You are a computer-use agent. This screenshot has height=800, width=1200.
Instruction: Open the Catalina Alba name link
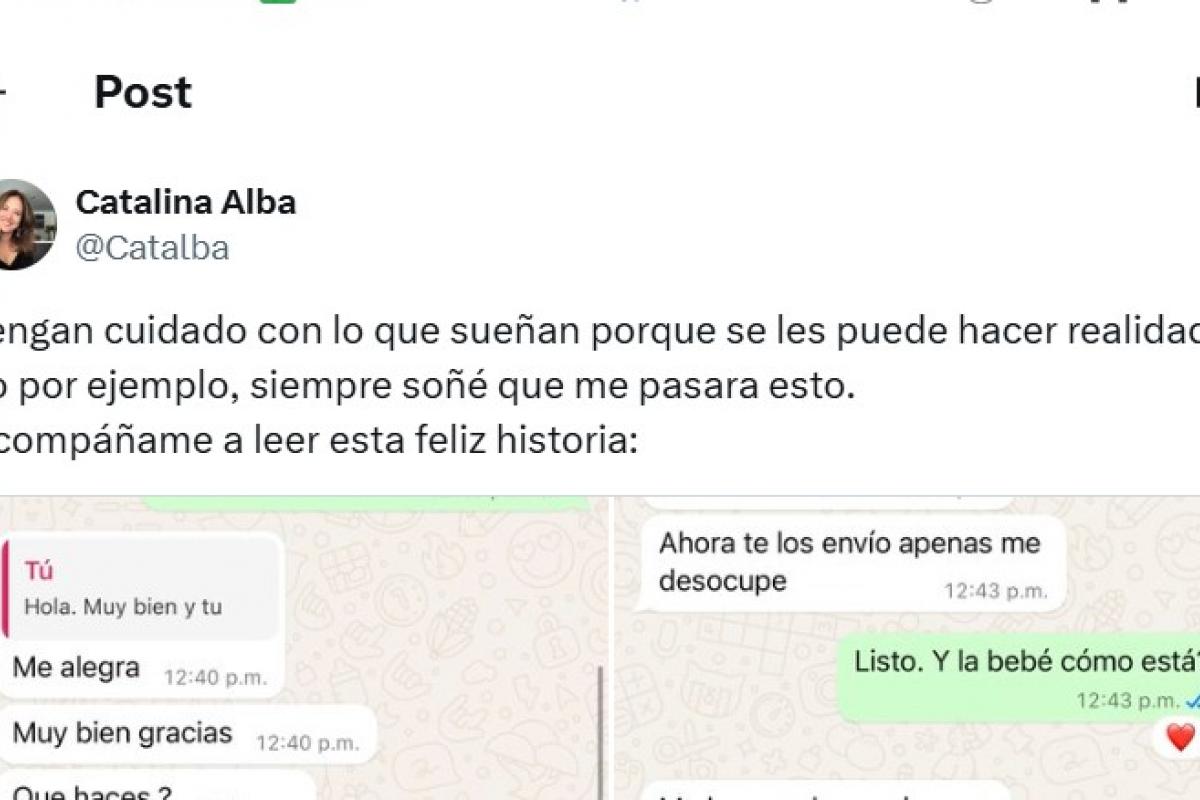186,202
